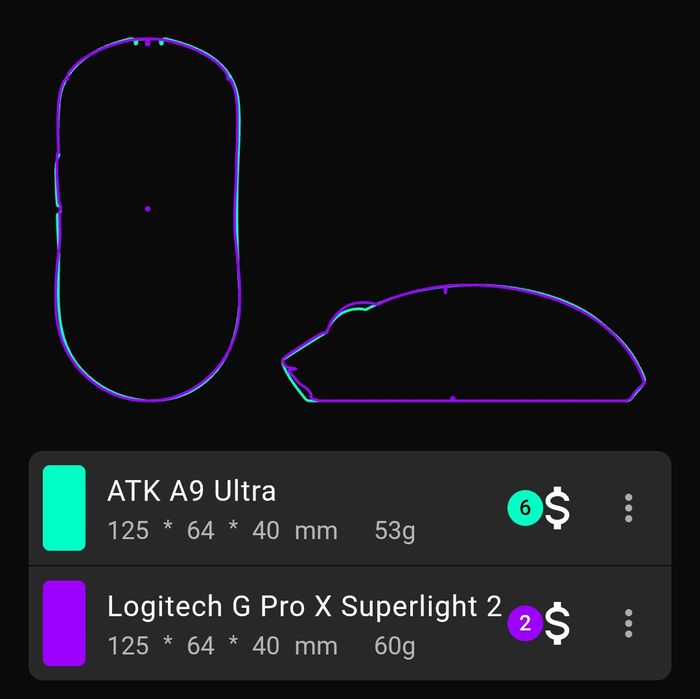700x699 pixels.
Task: Change the Logitech G Pro X Superlight 2 color
Action: click(x=64, y=623)
